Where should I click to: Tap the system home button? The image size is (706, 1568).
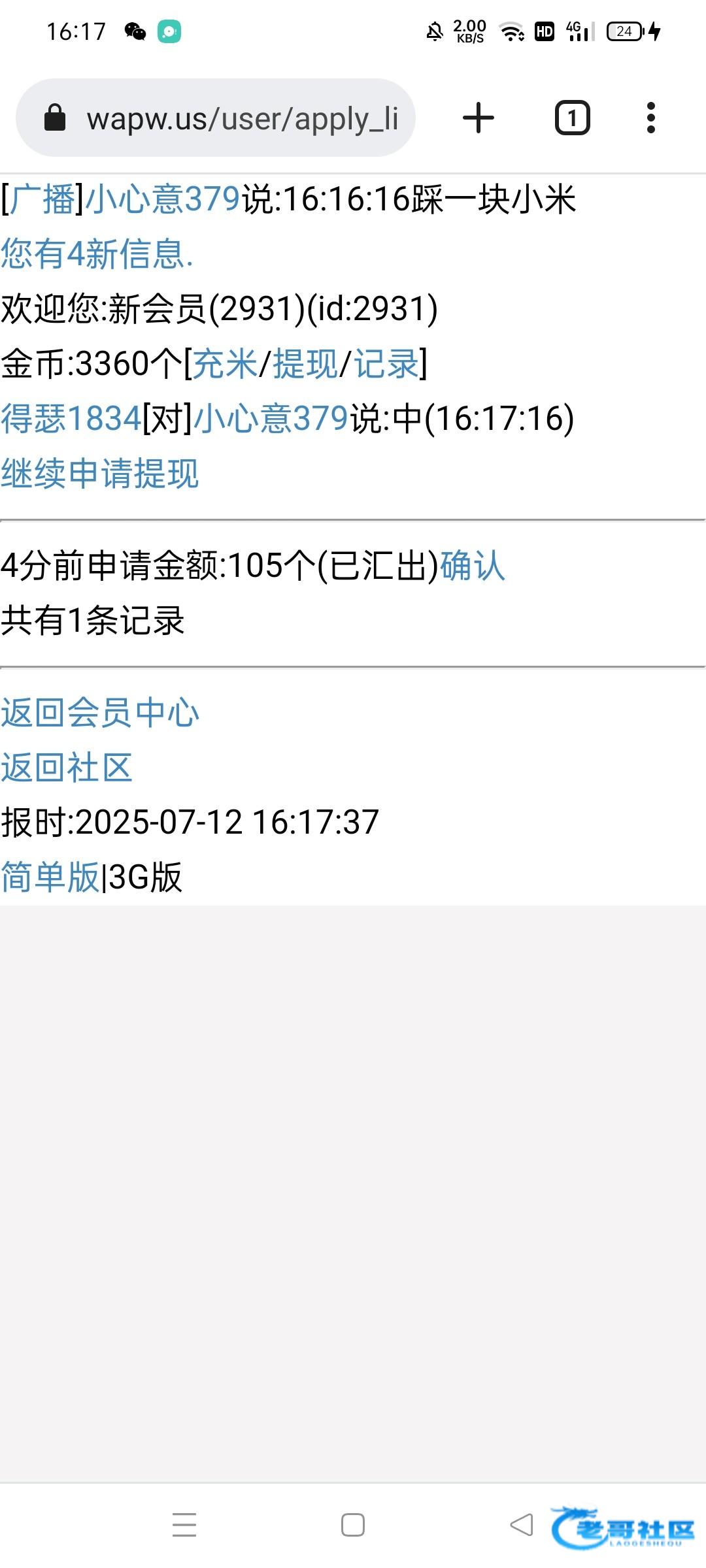click(x=353, y=1526)
